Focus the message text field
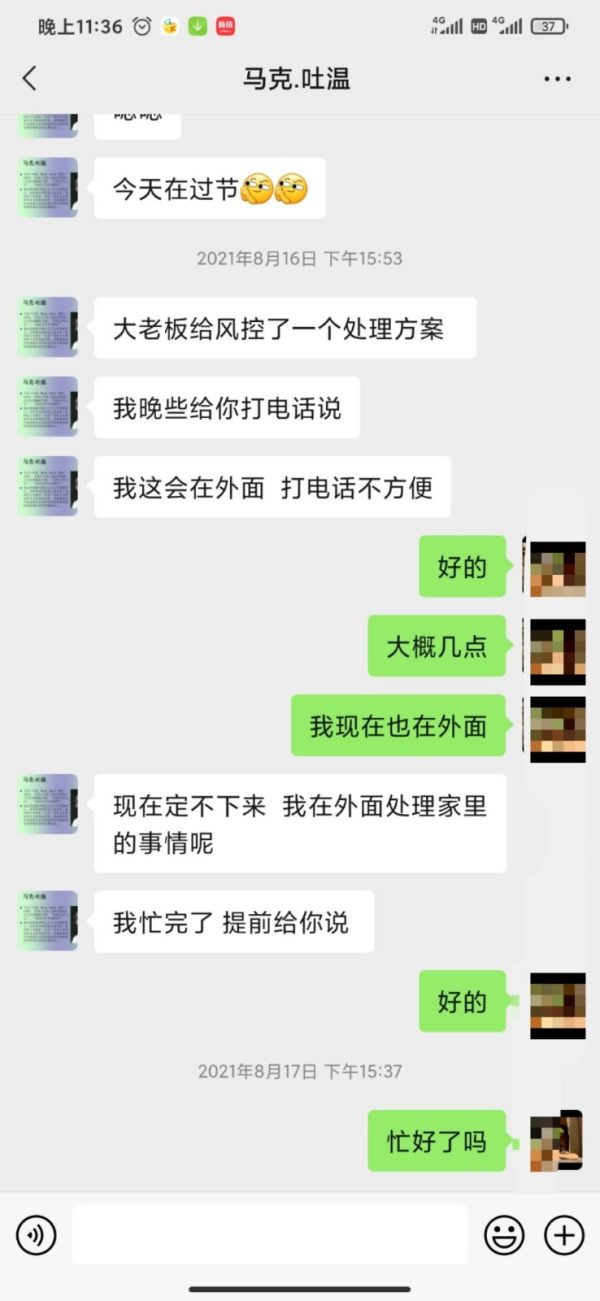The height and width of the screenshot is (1301, 600). point(270,1235)
